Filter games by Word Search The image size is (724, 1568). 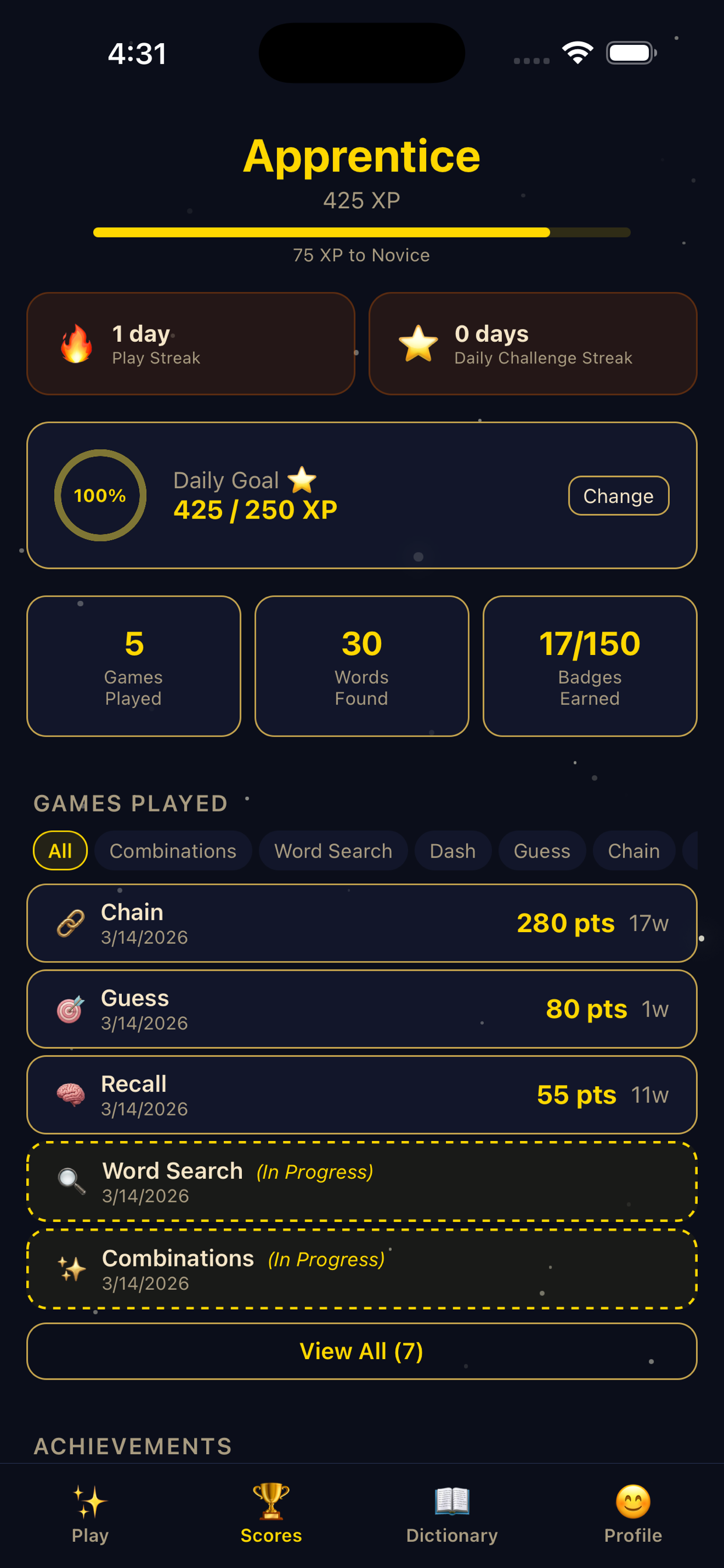pos(333,850)
